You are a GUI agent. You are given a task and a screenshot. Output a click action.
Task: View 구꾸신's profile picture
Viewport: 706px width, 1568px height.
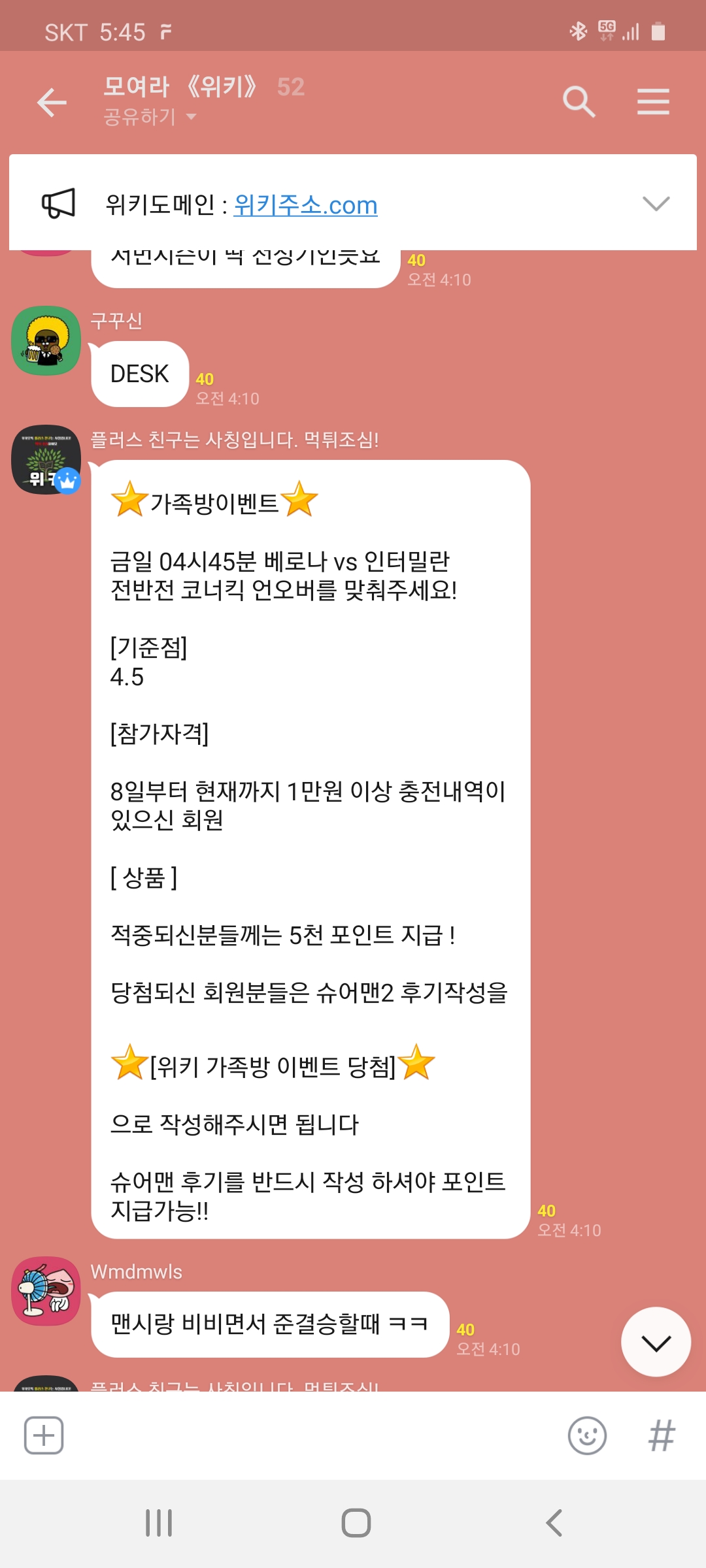pyautogui.click(x=46, y=341)
